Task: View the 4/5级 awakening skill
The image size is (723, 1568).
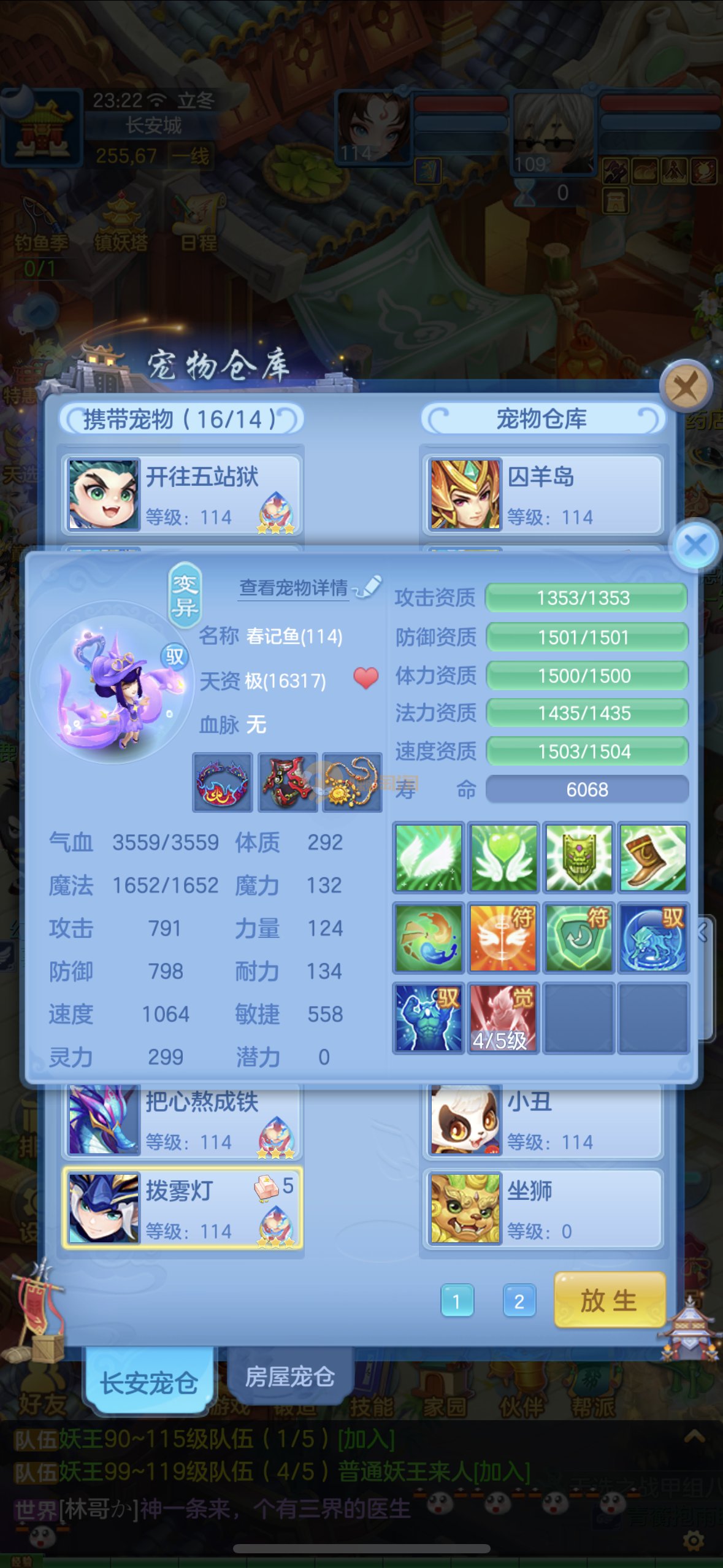Action: click(x=503, y=1018)
